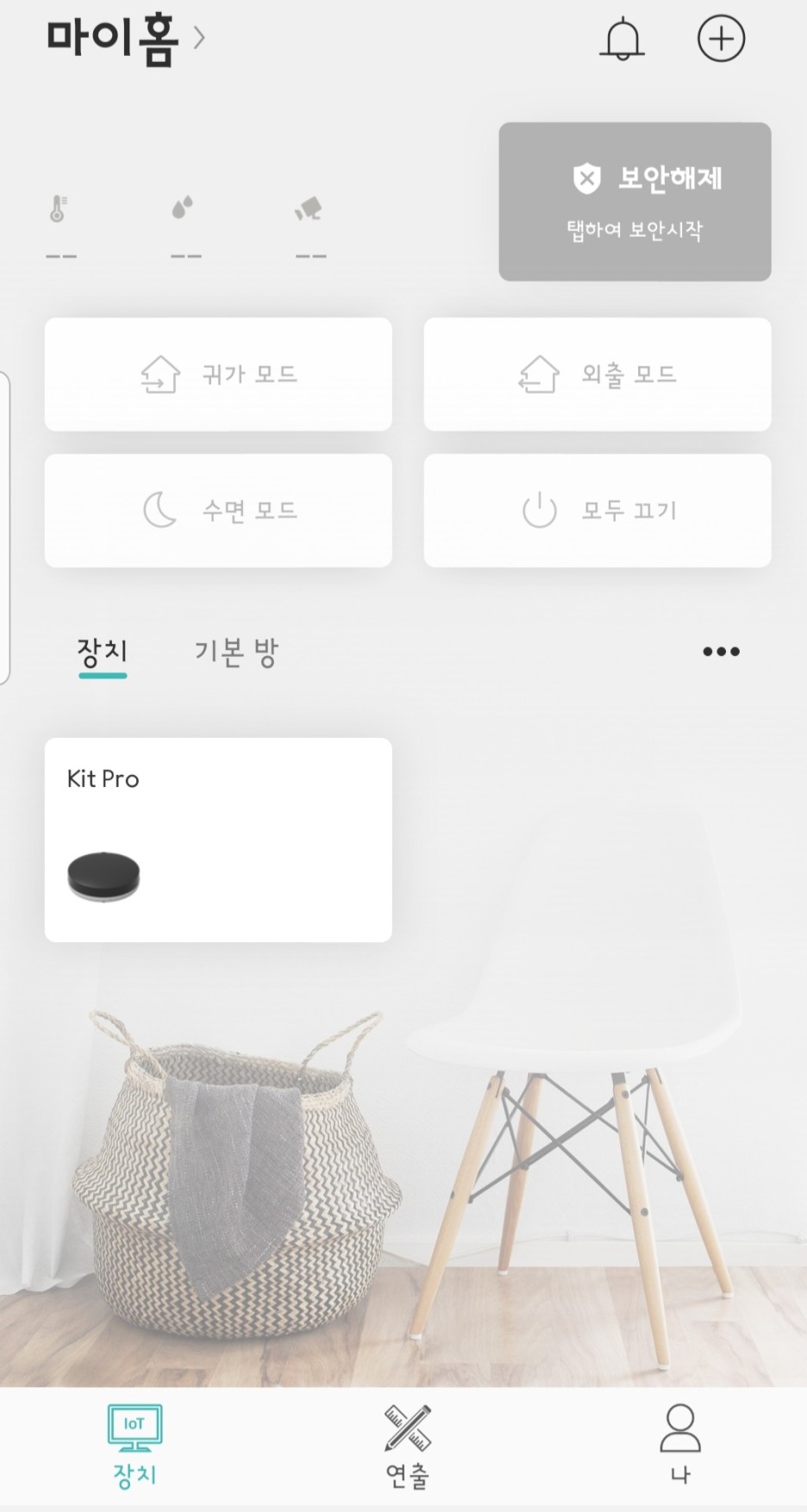Open the 마이홈 home selector
The height and width of the screenshot is (1512, 807).
(125, 39)
